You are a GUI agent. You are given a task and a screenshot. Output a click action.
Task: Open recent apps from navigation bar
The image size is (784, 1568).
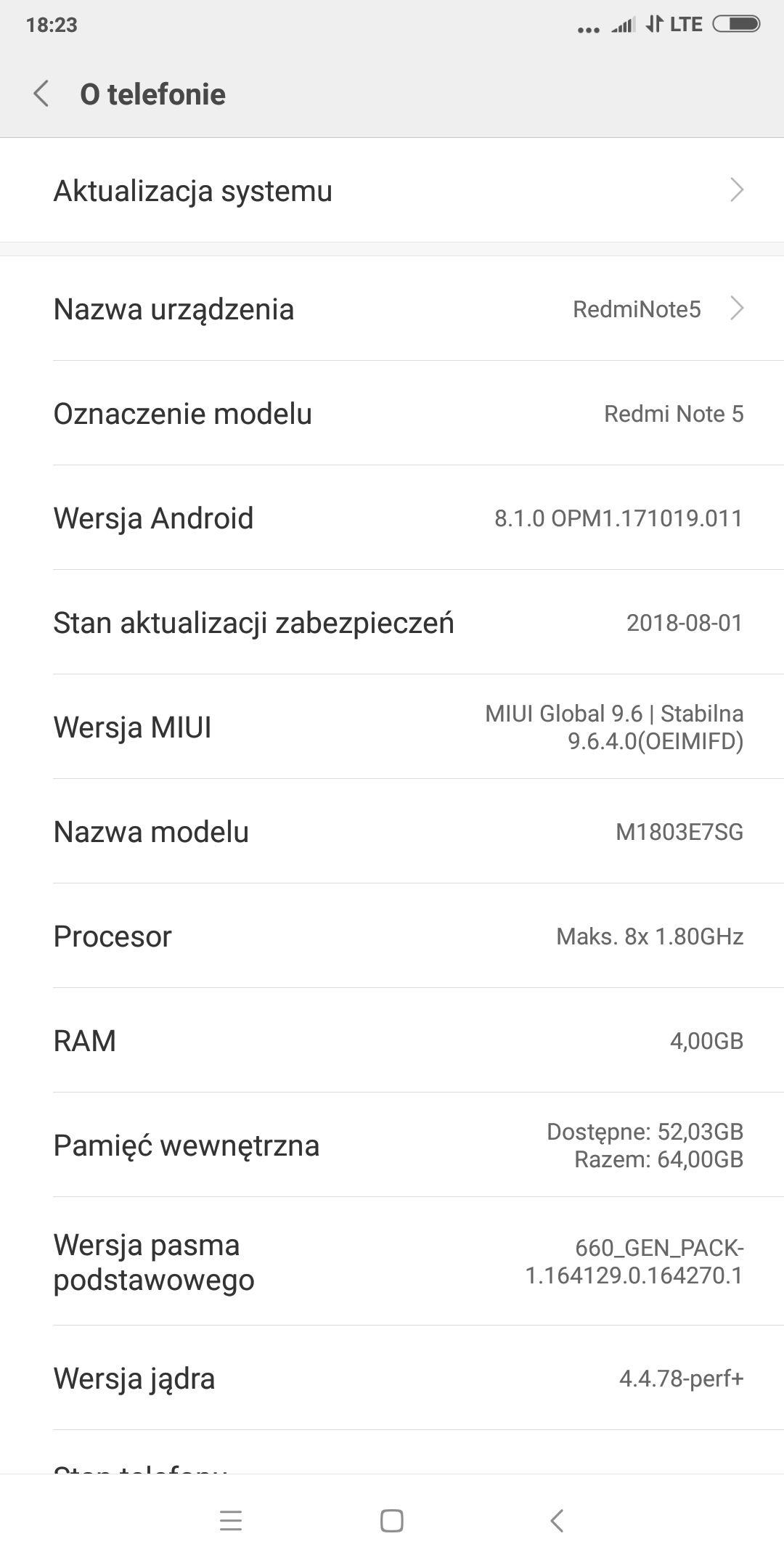pyautogui.click(x=231, y=1521)
